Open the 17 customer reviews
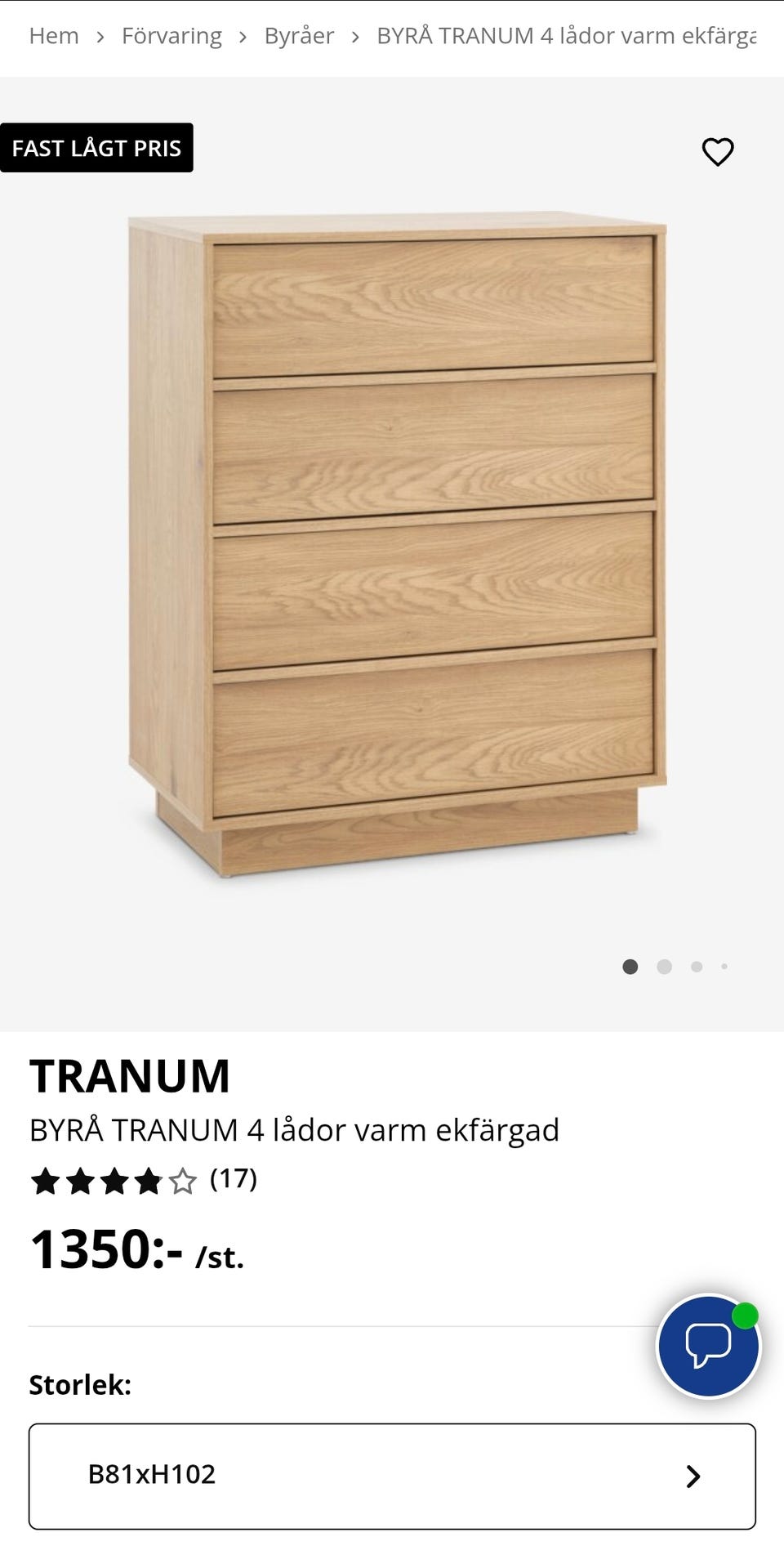784x1546 pixels. [234, 1180]
